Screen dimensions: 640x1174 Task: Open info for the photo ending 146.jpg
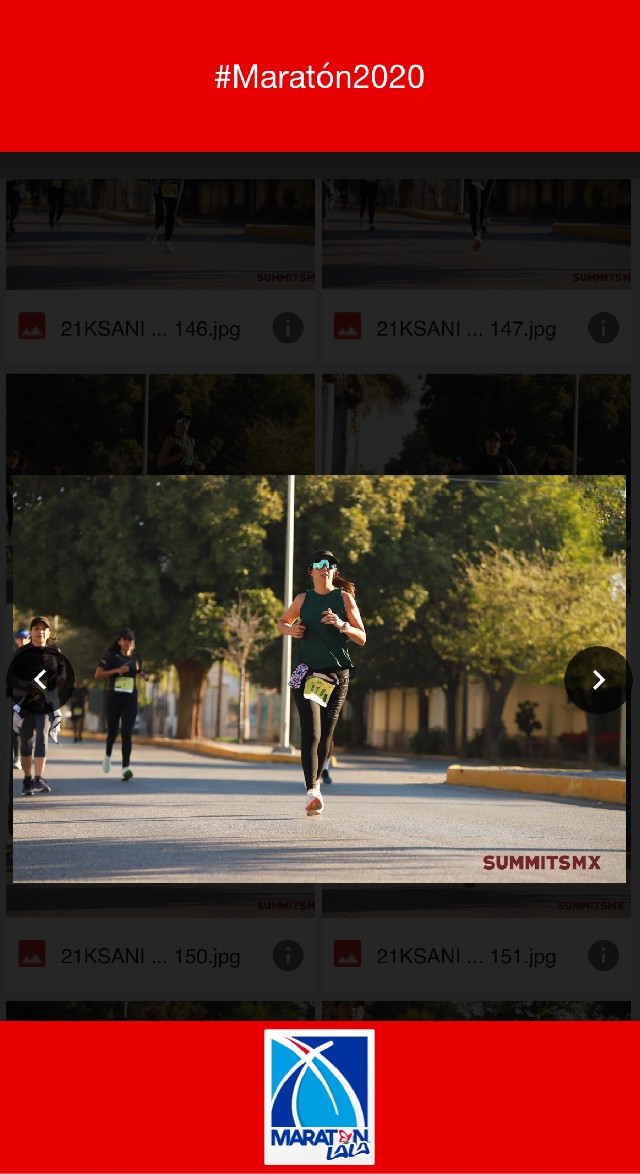pos(288,327)
